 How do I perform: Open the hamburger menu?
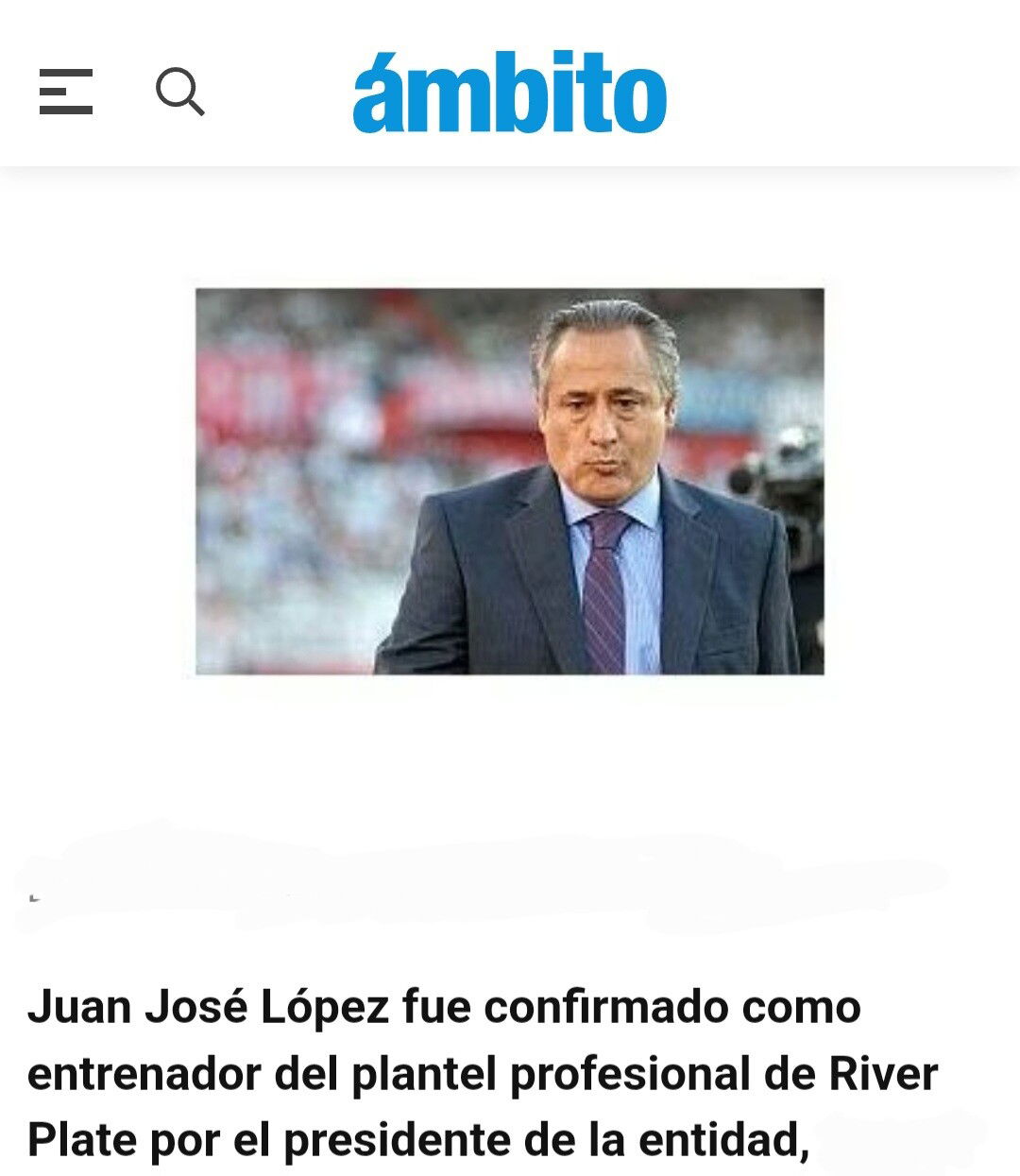tap(66, 92)
